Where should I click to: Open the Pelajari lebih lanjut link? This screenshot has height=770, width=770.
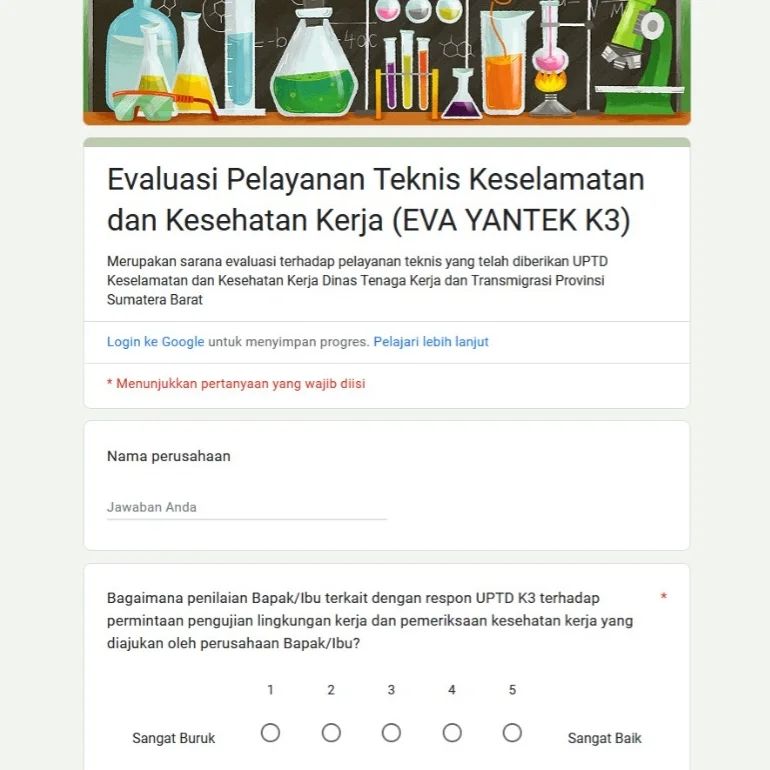431,342
